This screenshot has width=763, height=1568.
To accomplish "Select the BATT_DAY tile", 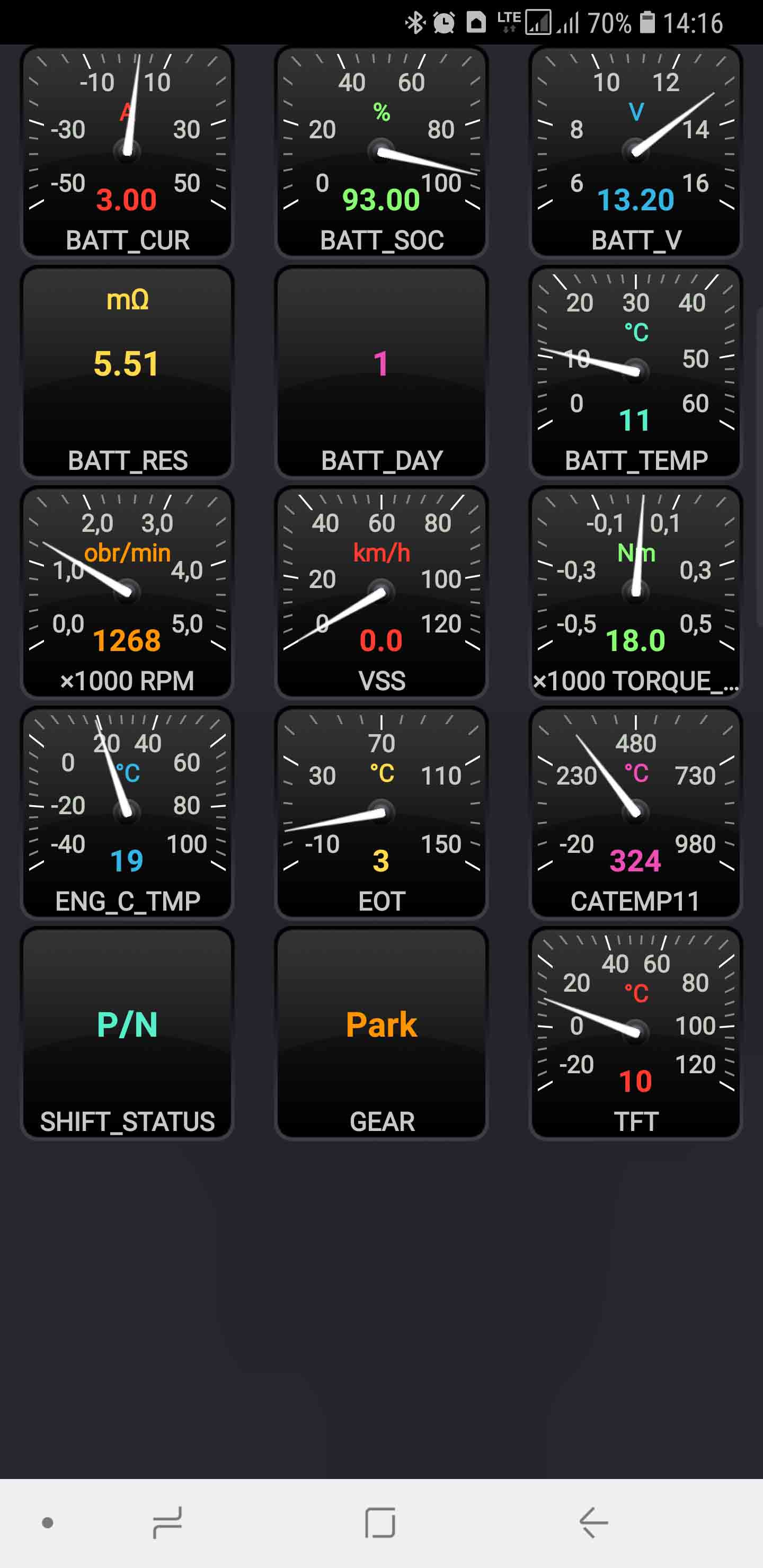I will point(381,372).
